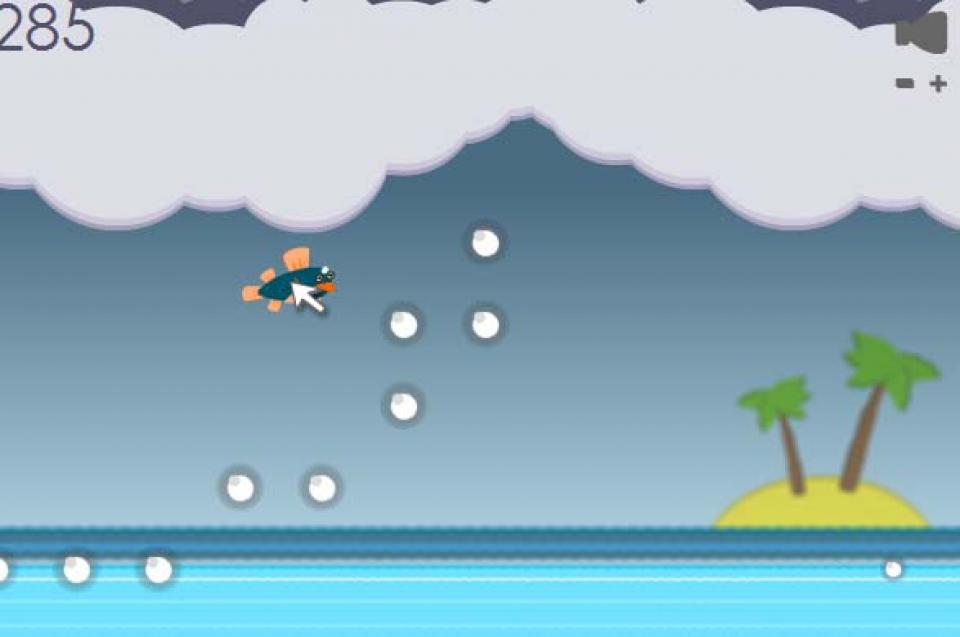This screenshot has height=637, width=960.
Task: Raise the volume with the plus button
Action: (x=938, y=84)
